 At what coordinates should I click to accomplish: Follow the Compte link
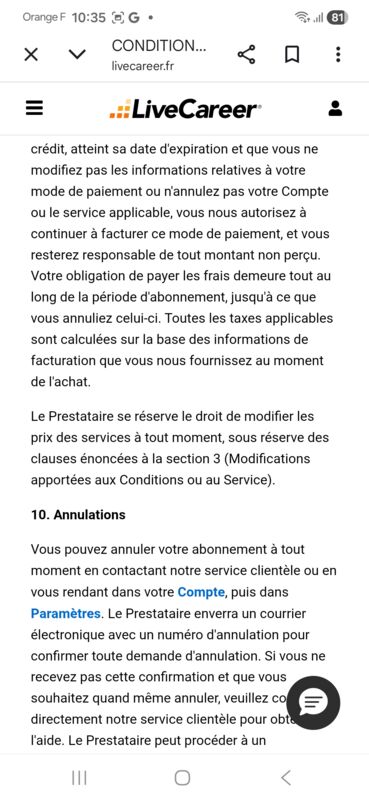point(201,592)
